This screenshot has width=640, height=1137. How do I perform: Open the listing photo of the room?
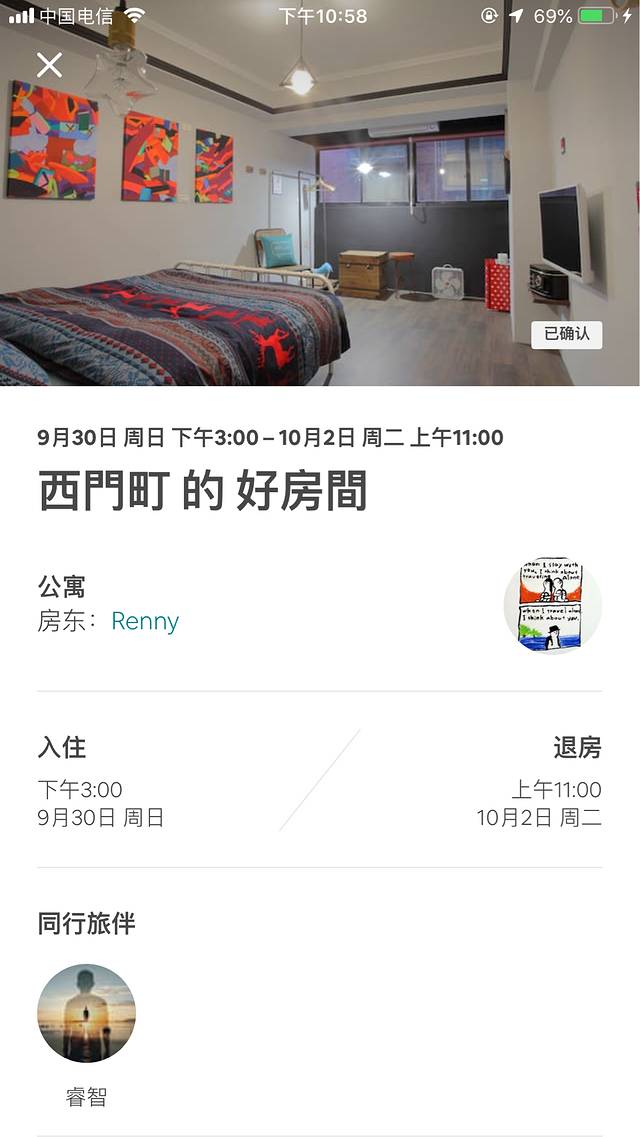pos(320,220)
